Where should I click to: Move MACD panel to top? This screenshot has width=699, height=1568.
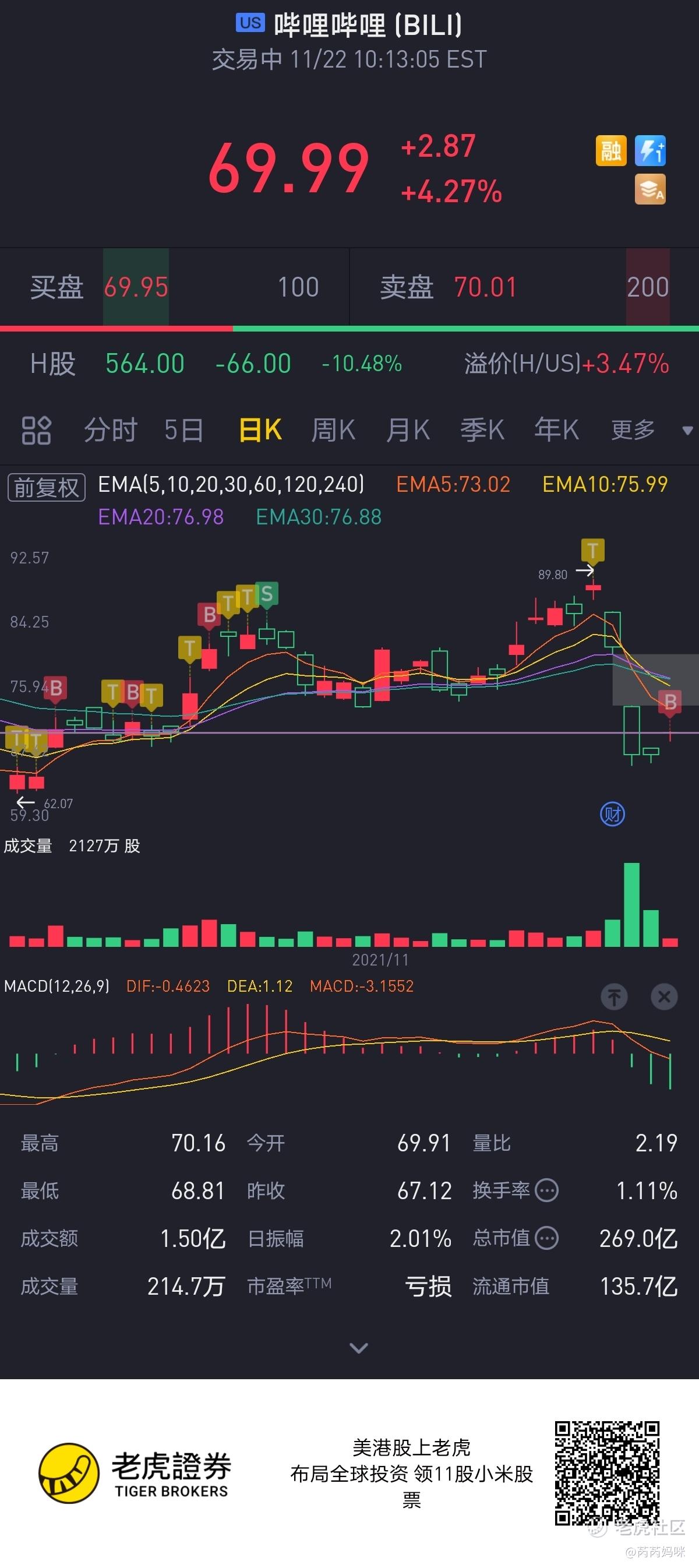click(614, 996)
